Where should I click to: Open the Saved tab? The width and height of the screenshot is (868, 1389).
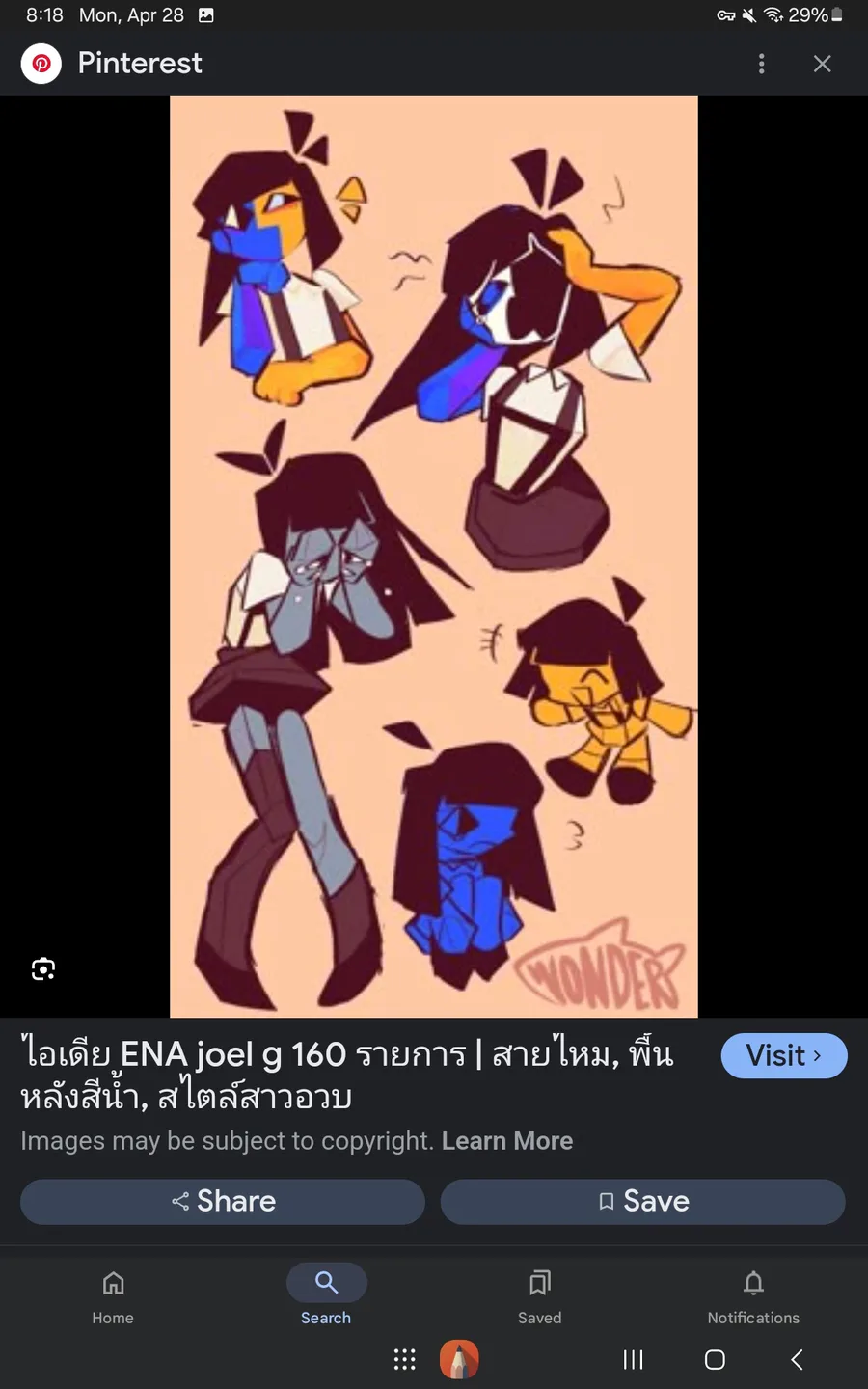(x=540, y=1295)
